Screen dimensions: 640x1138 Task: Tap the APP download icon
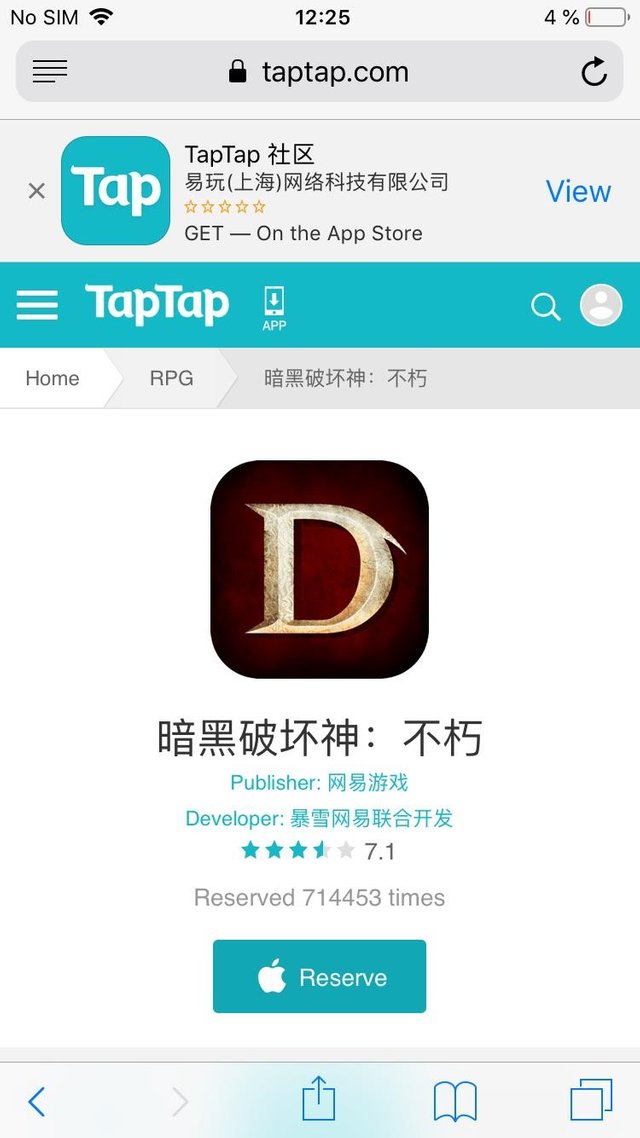274,308
